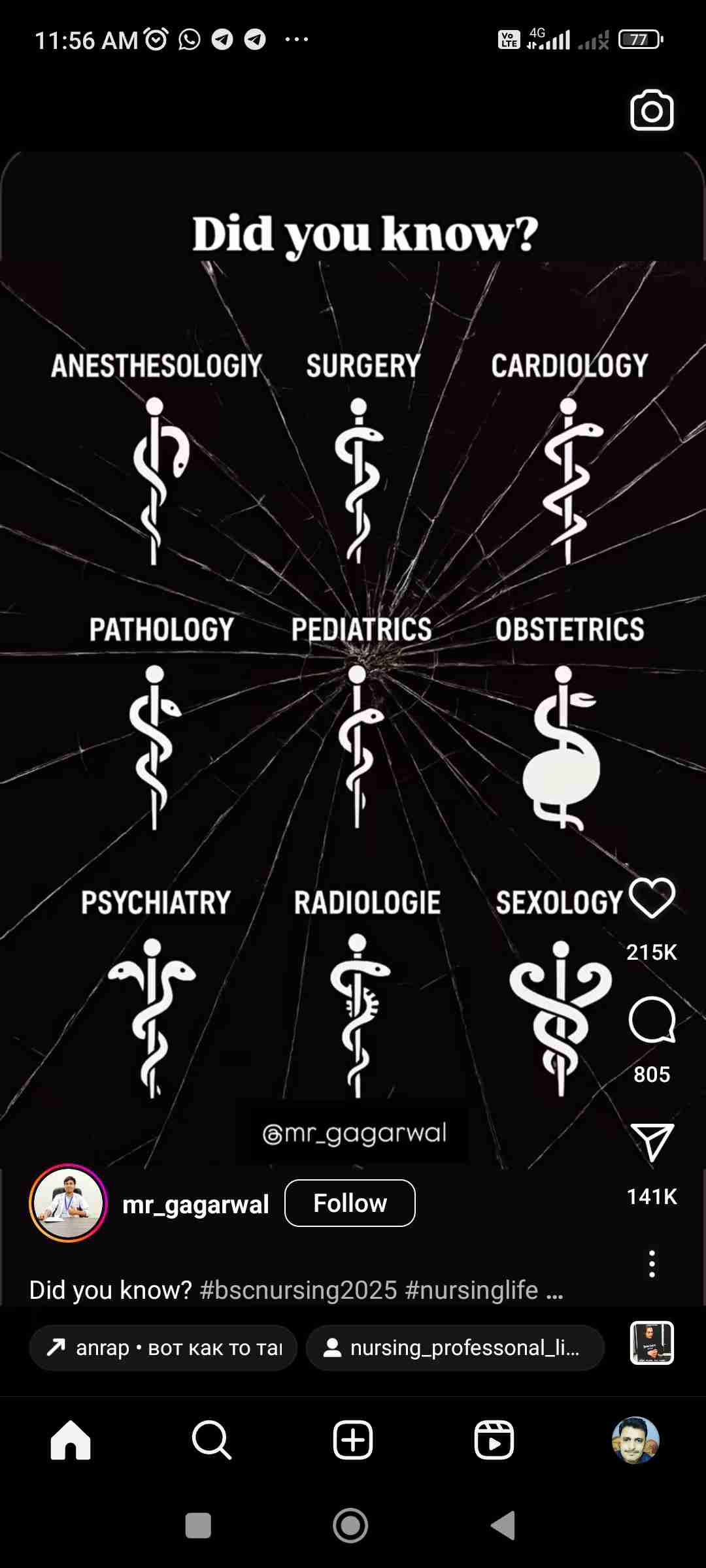Go back using the system back button
This screenshot has height=1568, width=706.
click(x=503, y=1526)
